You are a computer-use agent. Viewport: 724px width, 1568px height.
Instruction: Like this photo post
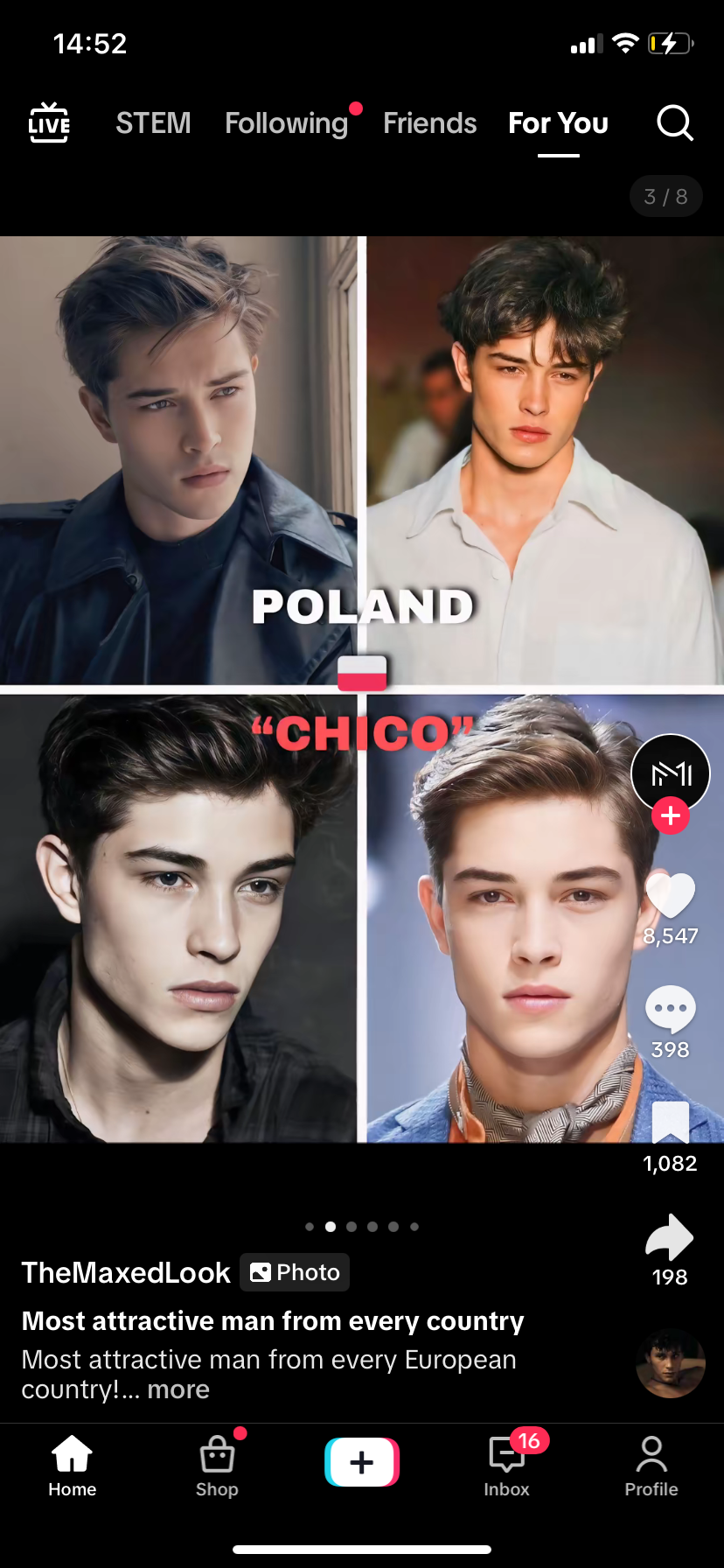point(670,897)
